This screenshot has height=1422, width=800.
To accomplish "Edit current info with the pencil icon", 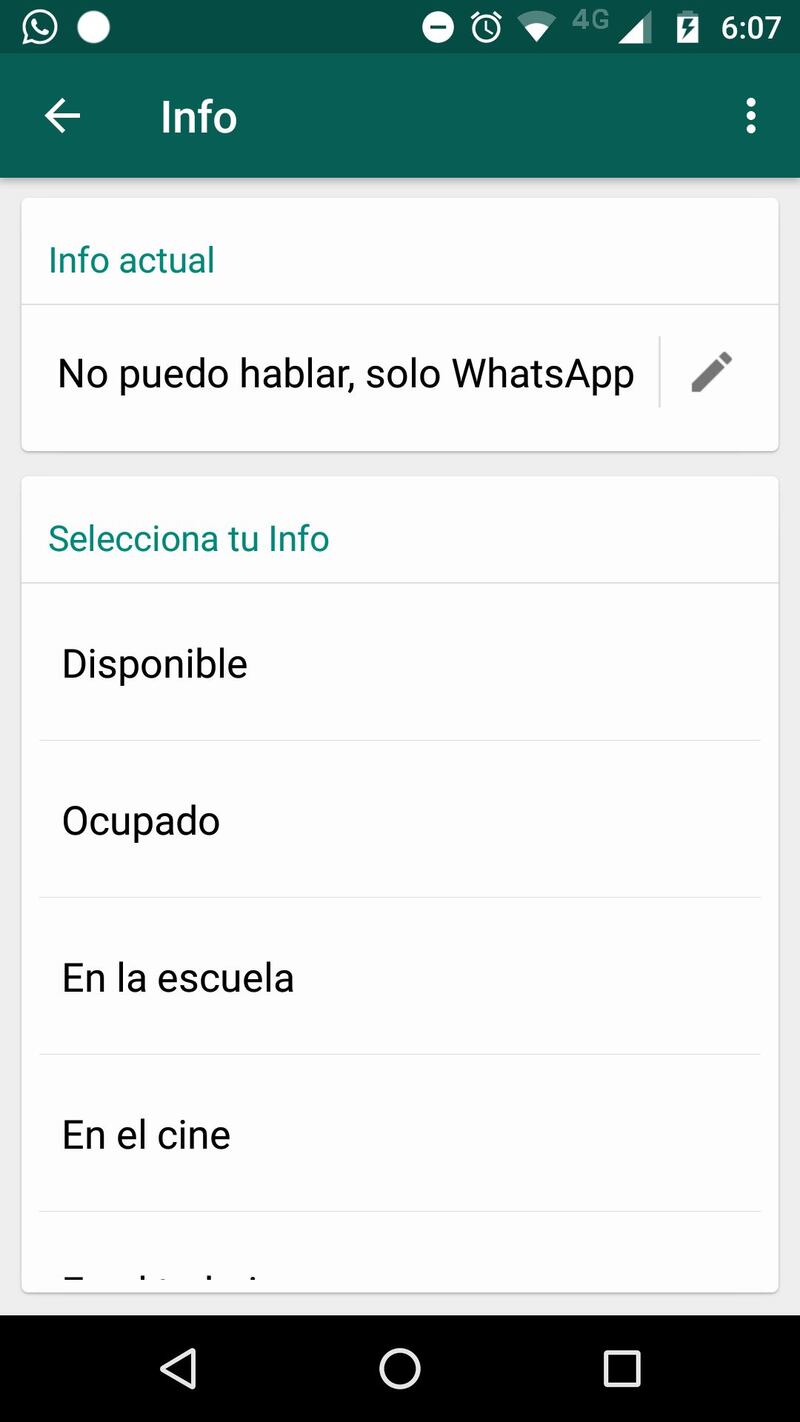I will pyautogui.click(x=712, y=372).
